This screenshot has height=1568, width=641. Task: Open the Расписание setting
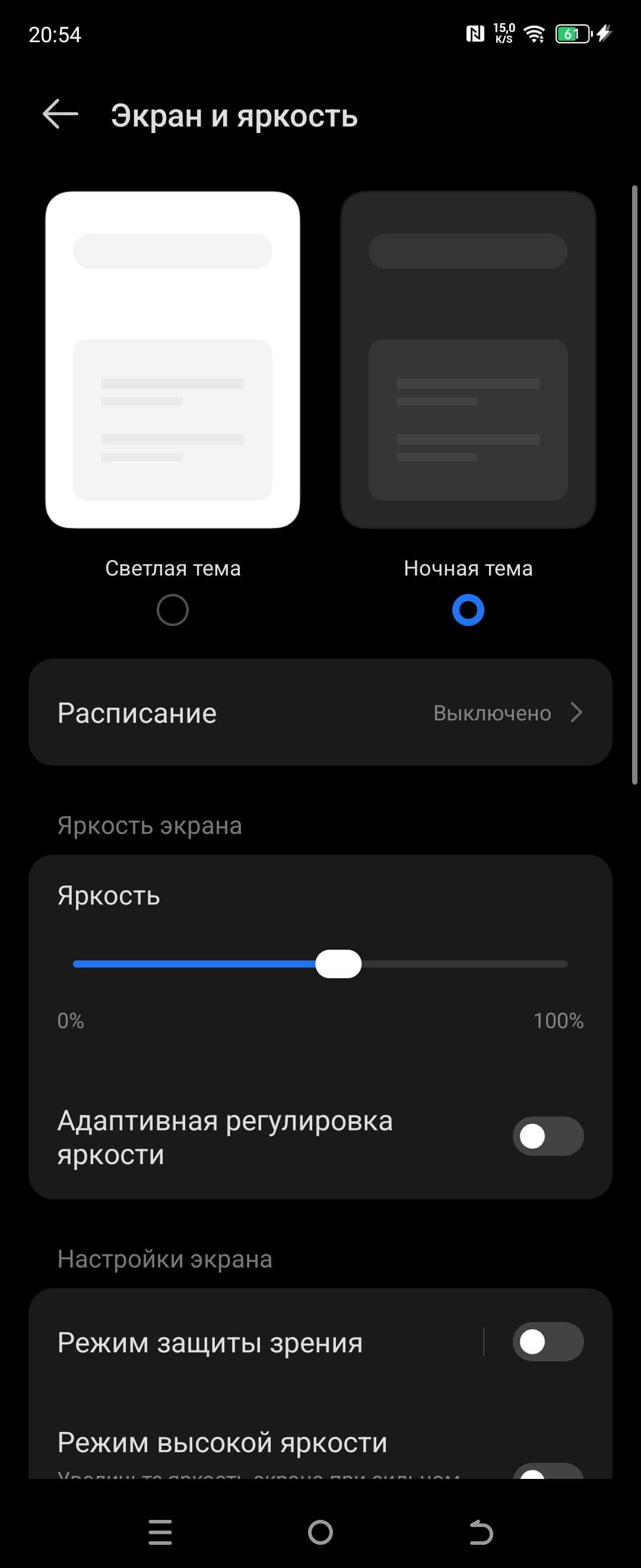tap(320, 712)
